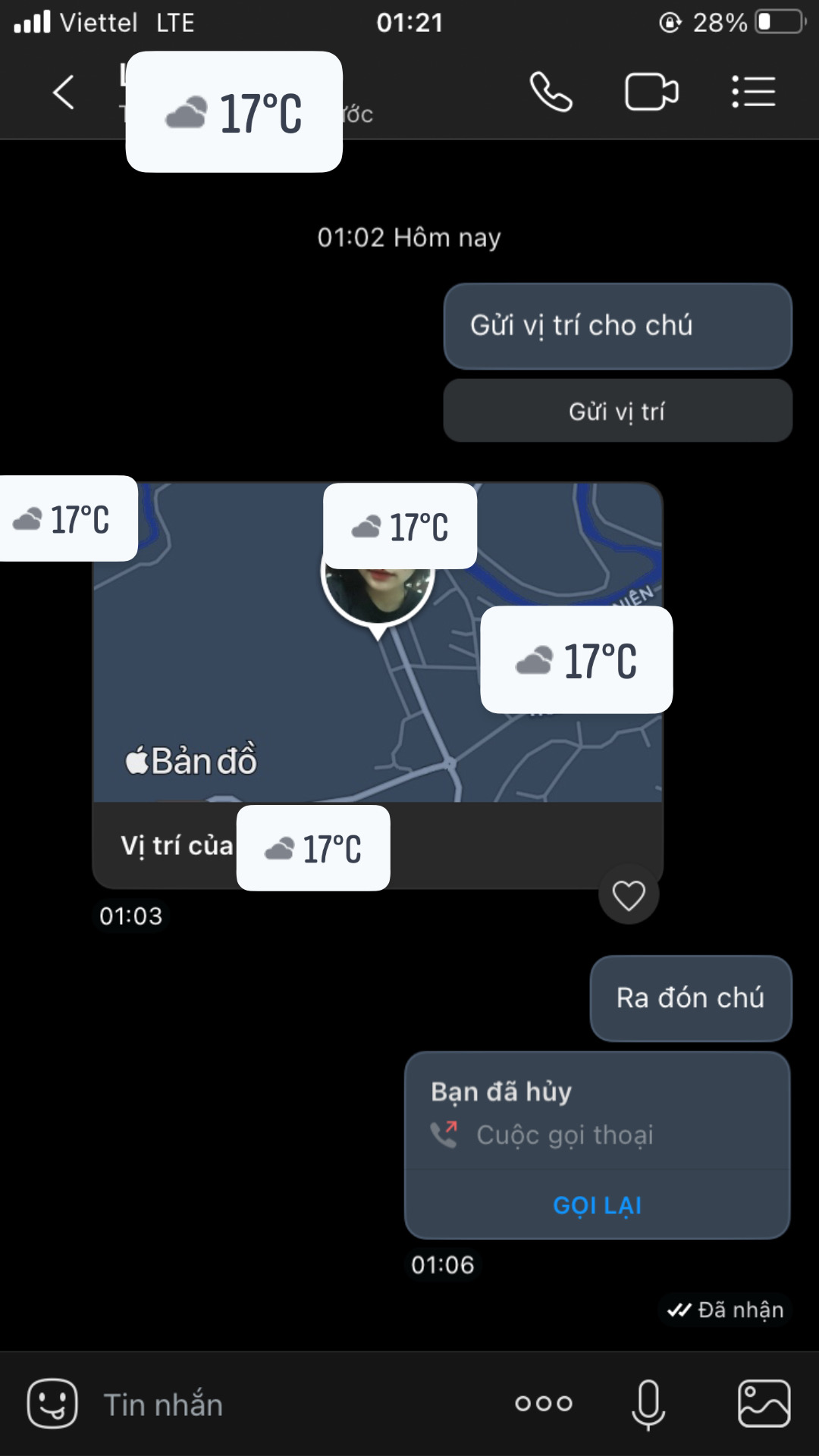Record a voice message
The image size is (819, 1456).
pyautogui.click(x=648, y=1404)
